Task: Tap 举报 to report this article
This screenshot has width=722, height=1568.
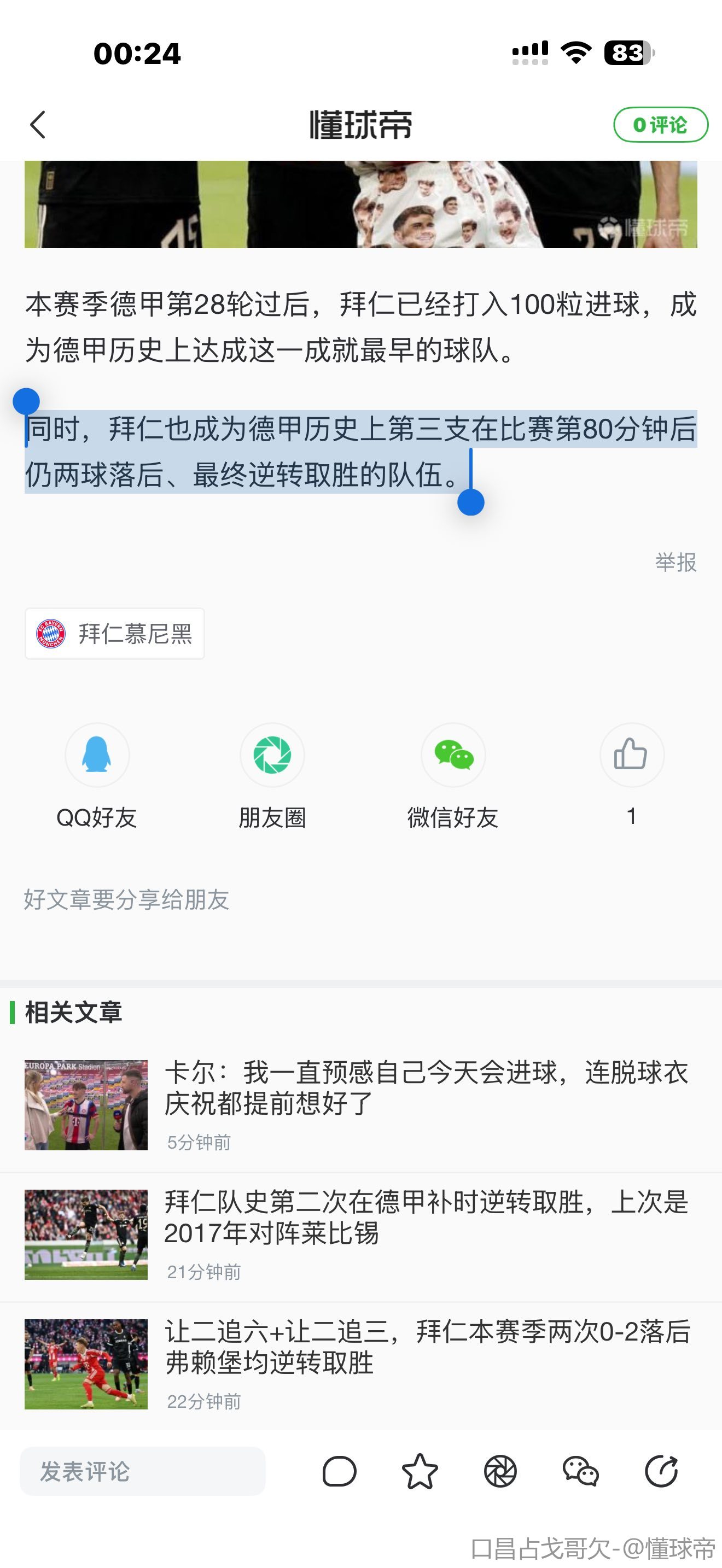Action: [x=675, y=562]
